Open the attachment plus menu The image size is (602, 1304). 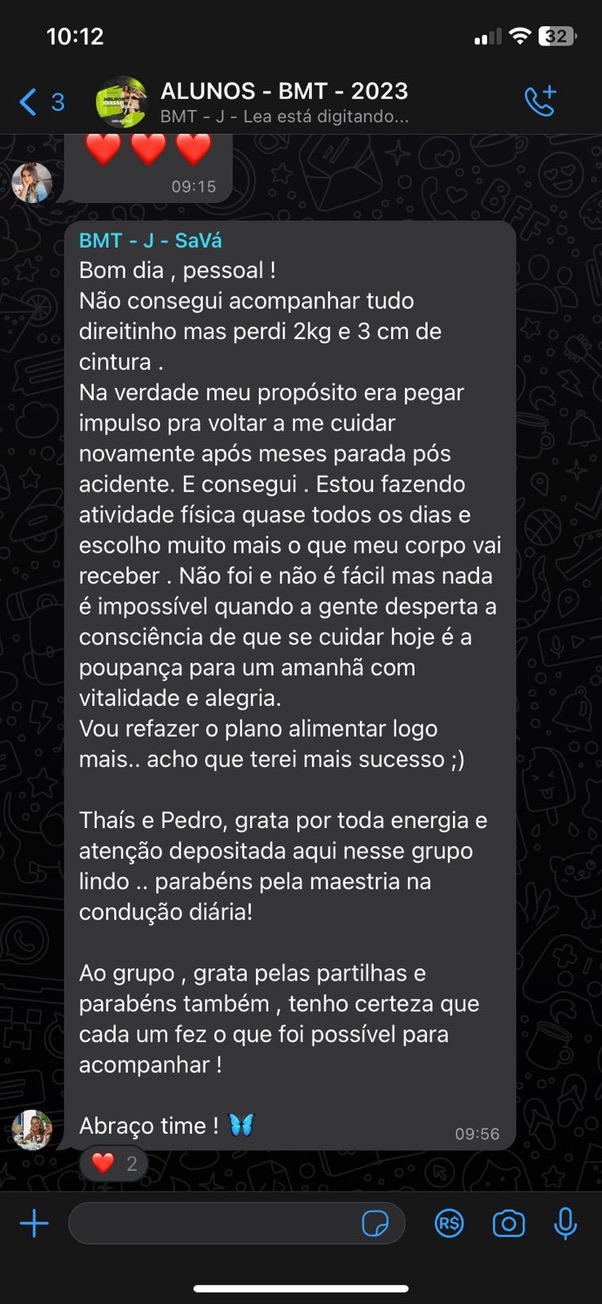[34, 1223]
